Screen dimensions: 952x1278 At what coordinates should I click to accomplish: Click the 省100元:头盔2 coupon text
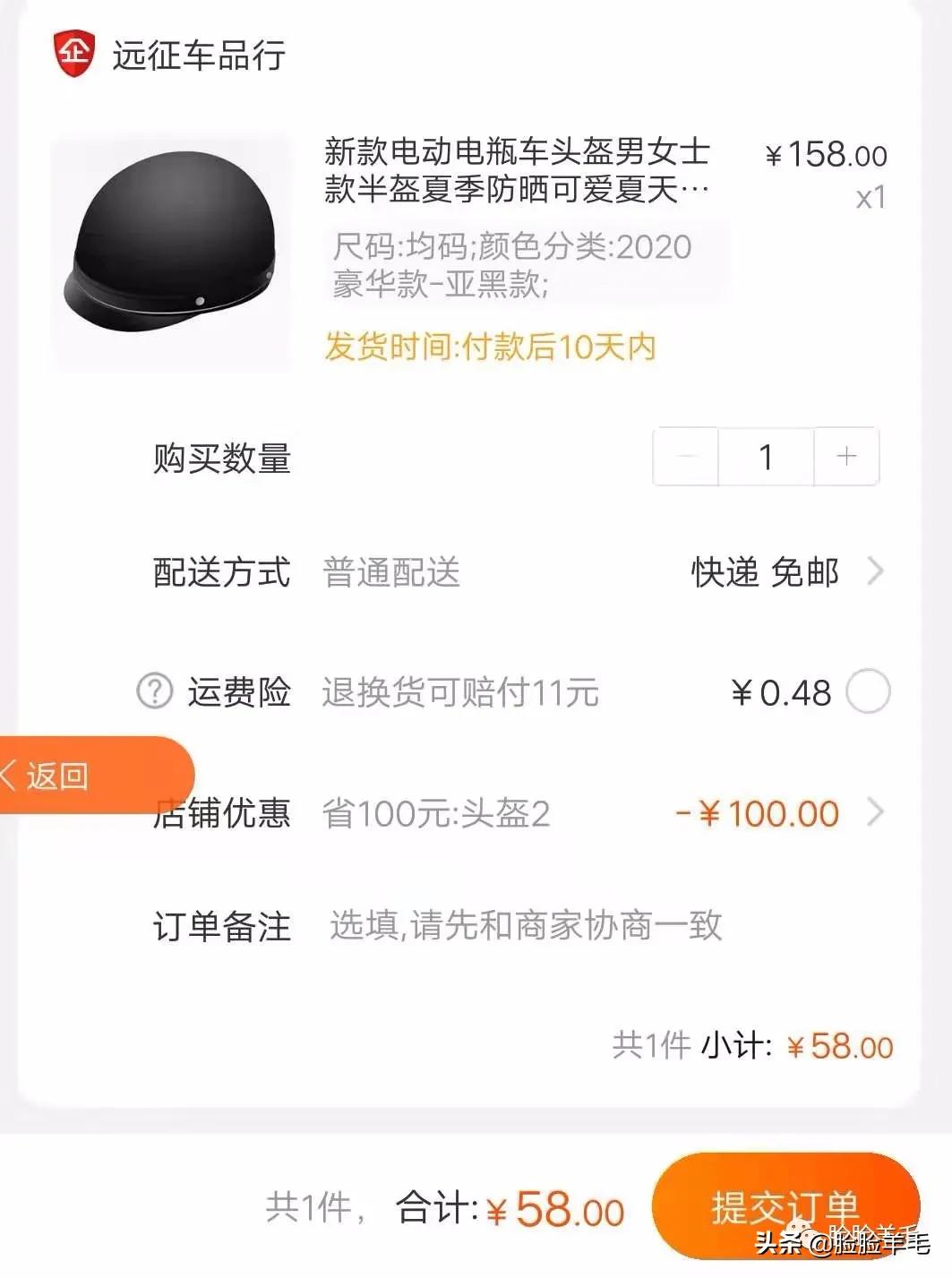coord(436,812)
